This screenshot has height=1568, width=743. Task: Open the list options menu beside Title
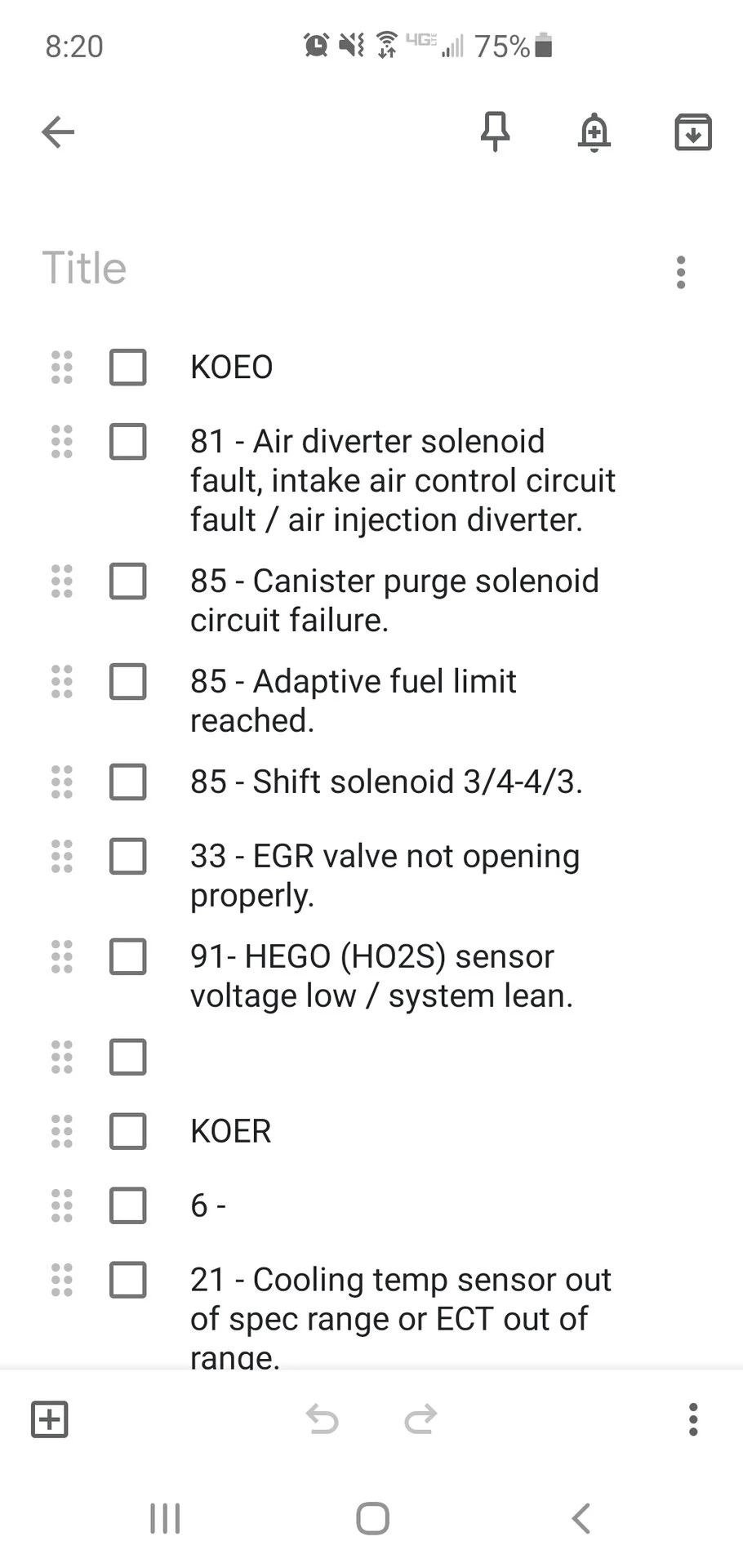pos(681,272)
